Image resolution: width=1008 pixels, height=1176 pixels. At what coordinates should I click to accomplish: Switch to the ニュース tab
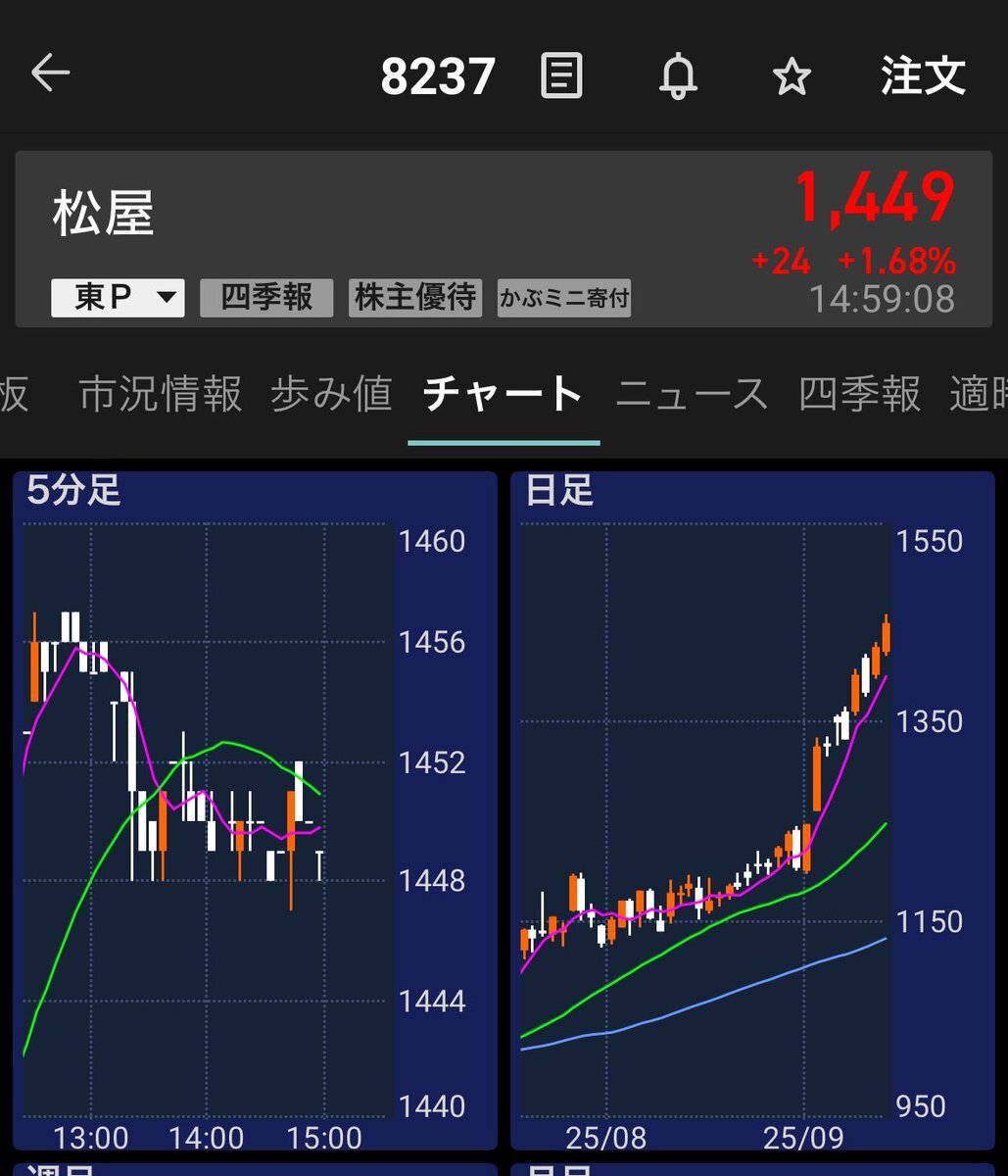coord(692,394)
